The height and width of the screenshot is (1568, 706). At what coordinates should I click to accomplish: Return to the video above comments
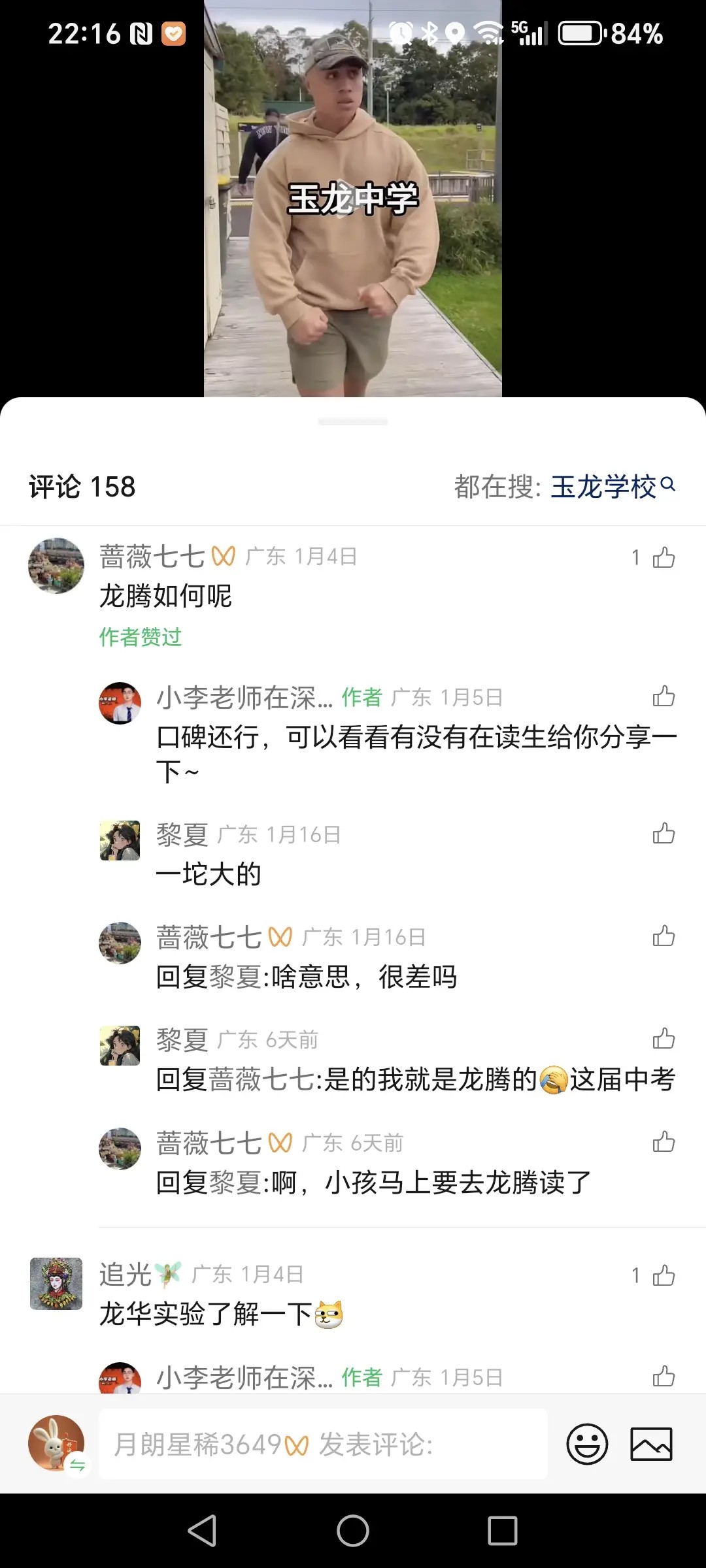point(353,196)
